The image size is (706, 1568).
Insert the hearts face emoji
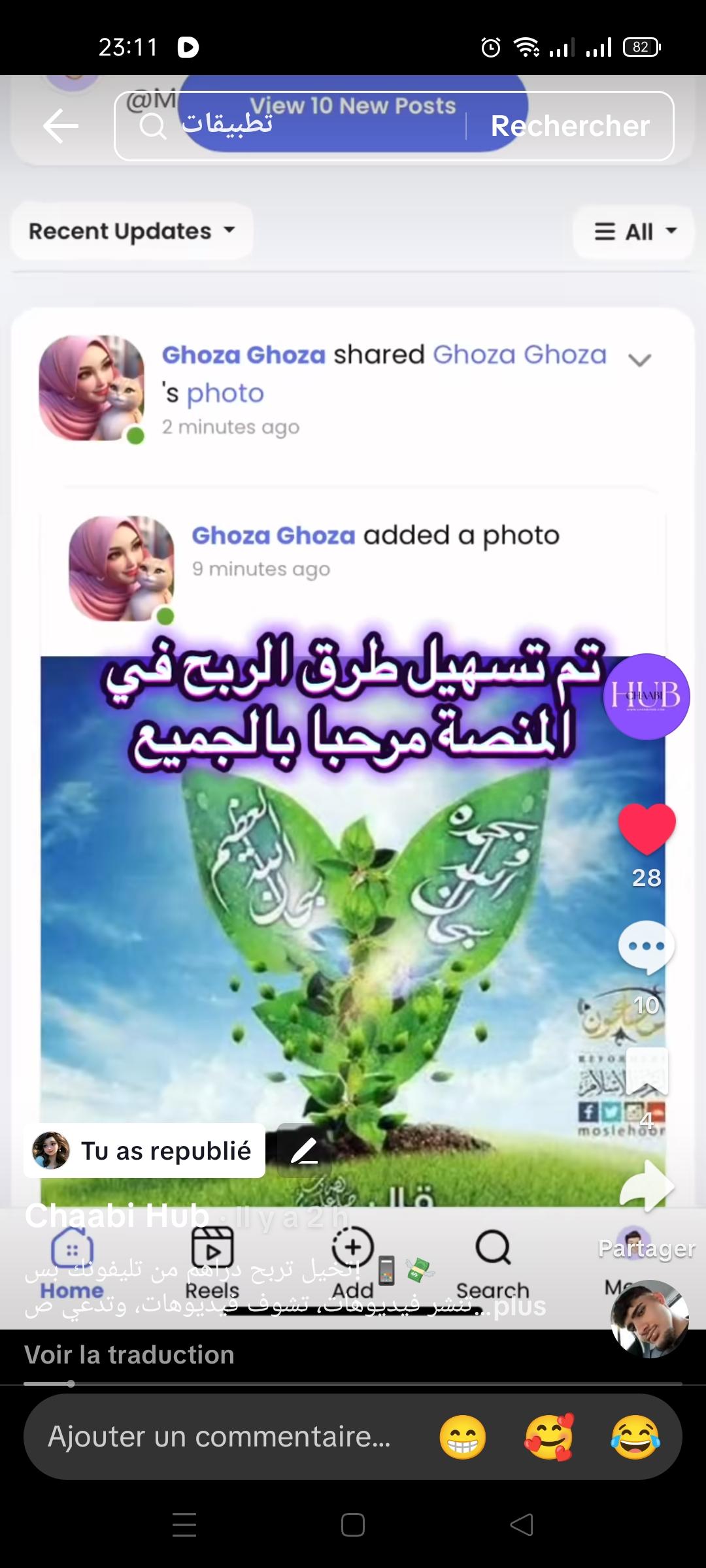(x=549, y=1437)
